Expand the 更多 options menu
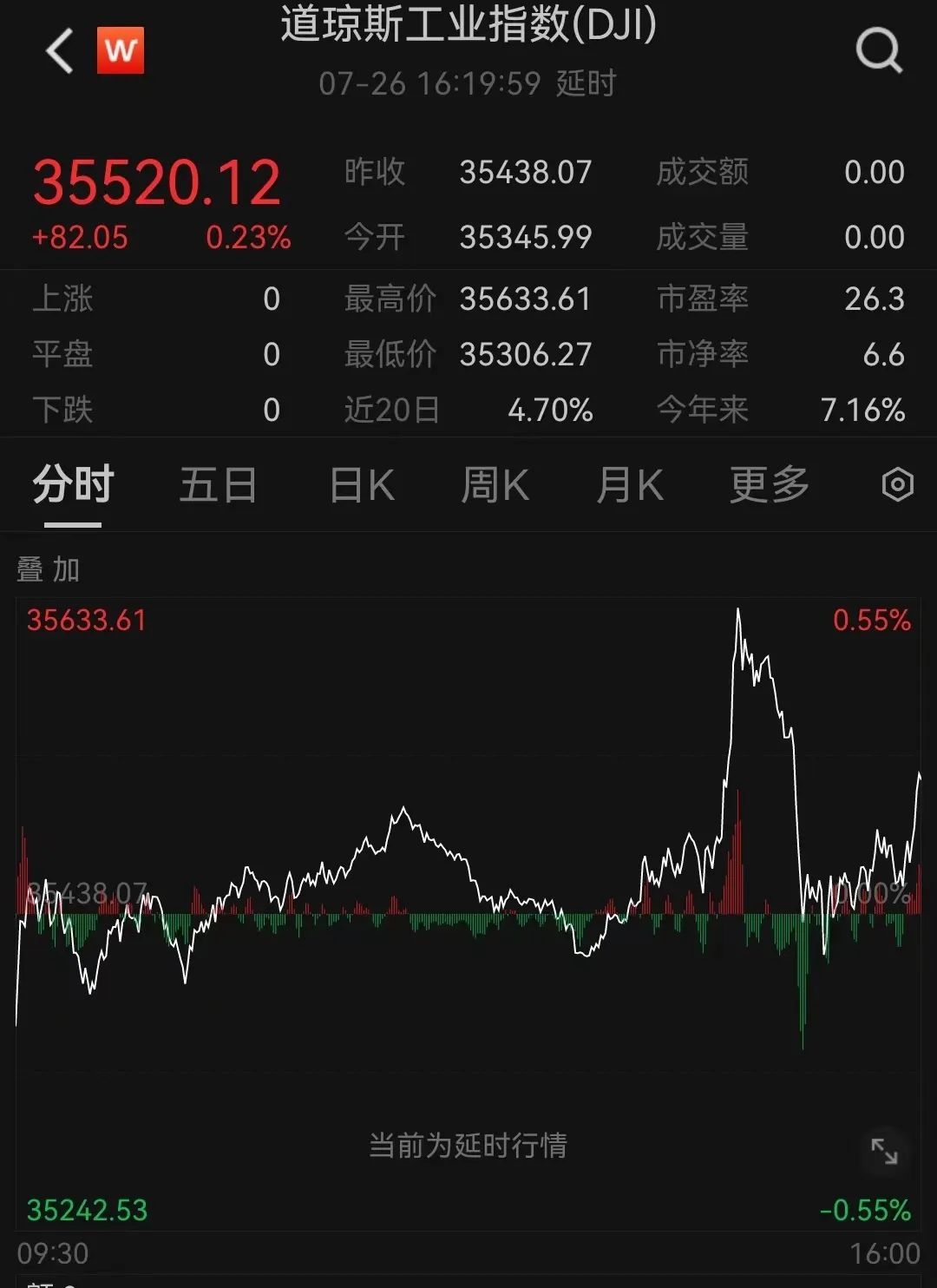 point(768,485)
